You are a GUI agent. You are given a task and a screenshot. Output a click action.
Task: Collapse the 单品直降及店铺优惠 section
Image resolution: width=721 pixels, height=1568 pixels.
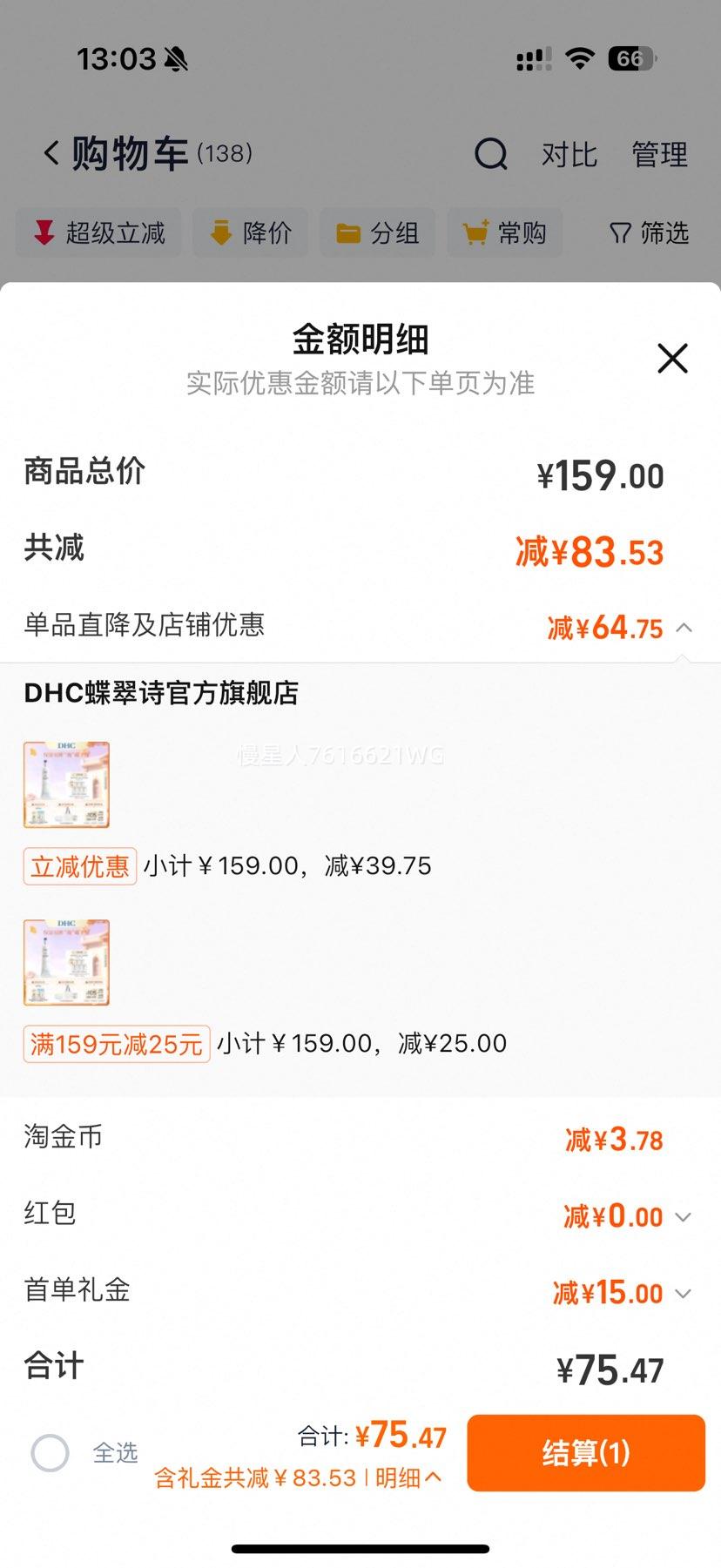pyautogui.click(x=684, y=627)
